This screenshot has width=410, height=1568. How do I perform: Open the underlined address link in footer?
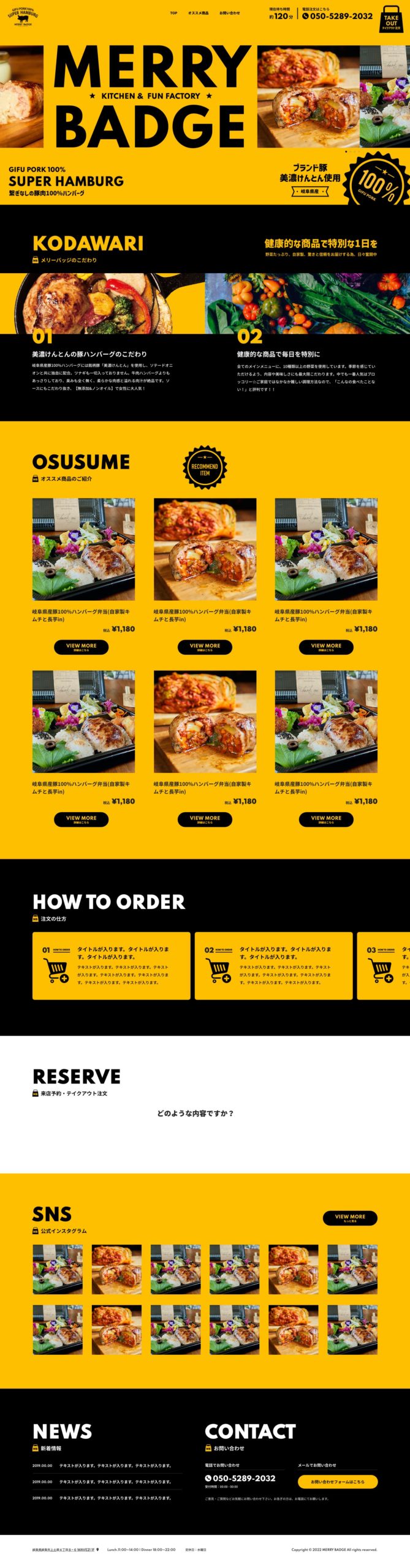coord(63,1549)
